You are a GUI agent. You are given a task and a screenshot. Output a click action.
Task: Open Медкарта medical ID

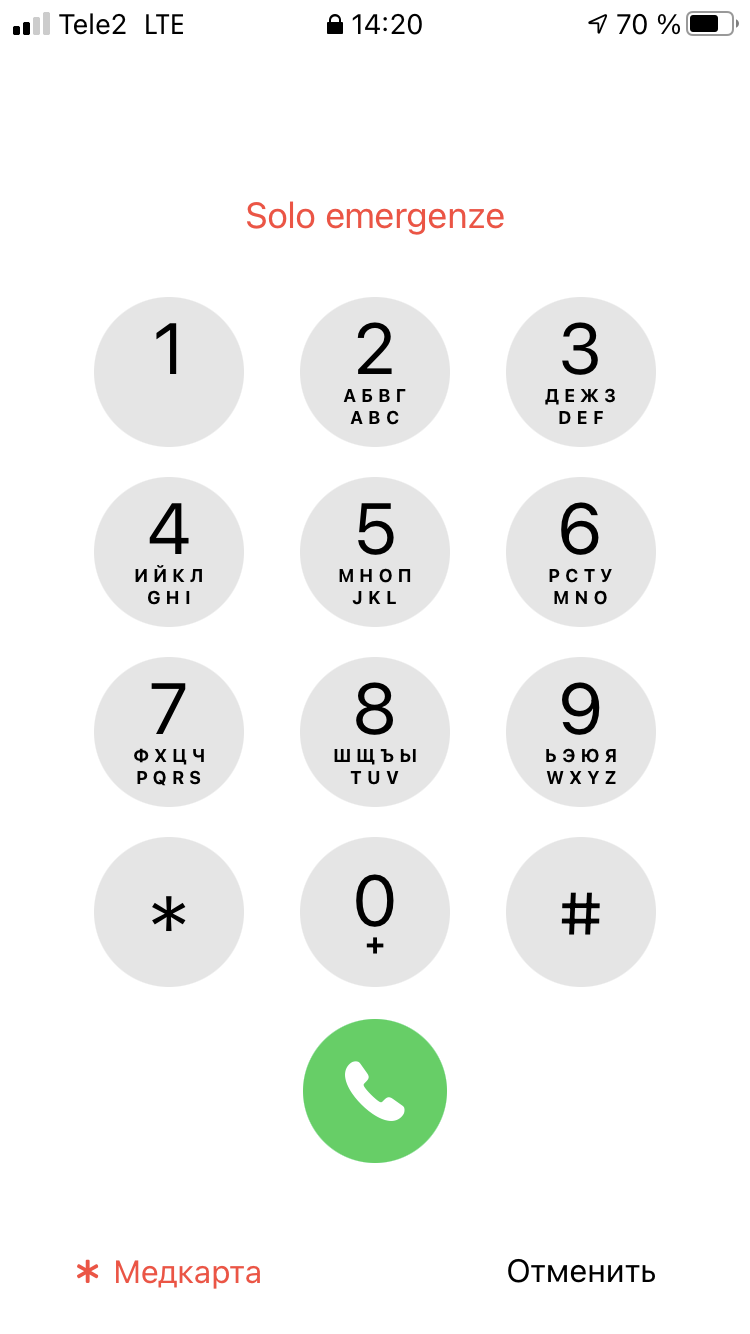(169, 1272)
